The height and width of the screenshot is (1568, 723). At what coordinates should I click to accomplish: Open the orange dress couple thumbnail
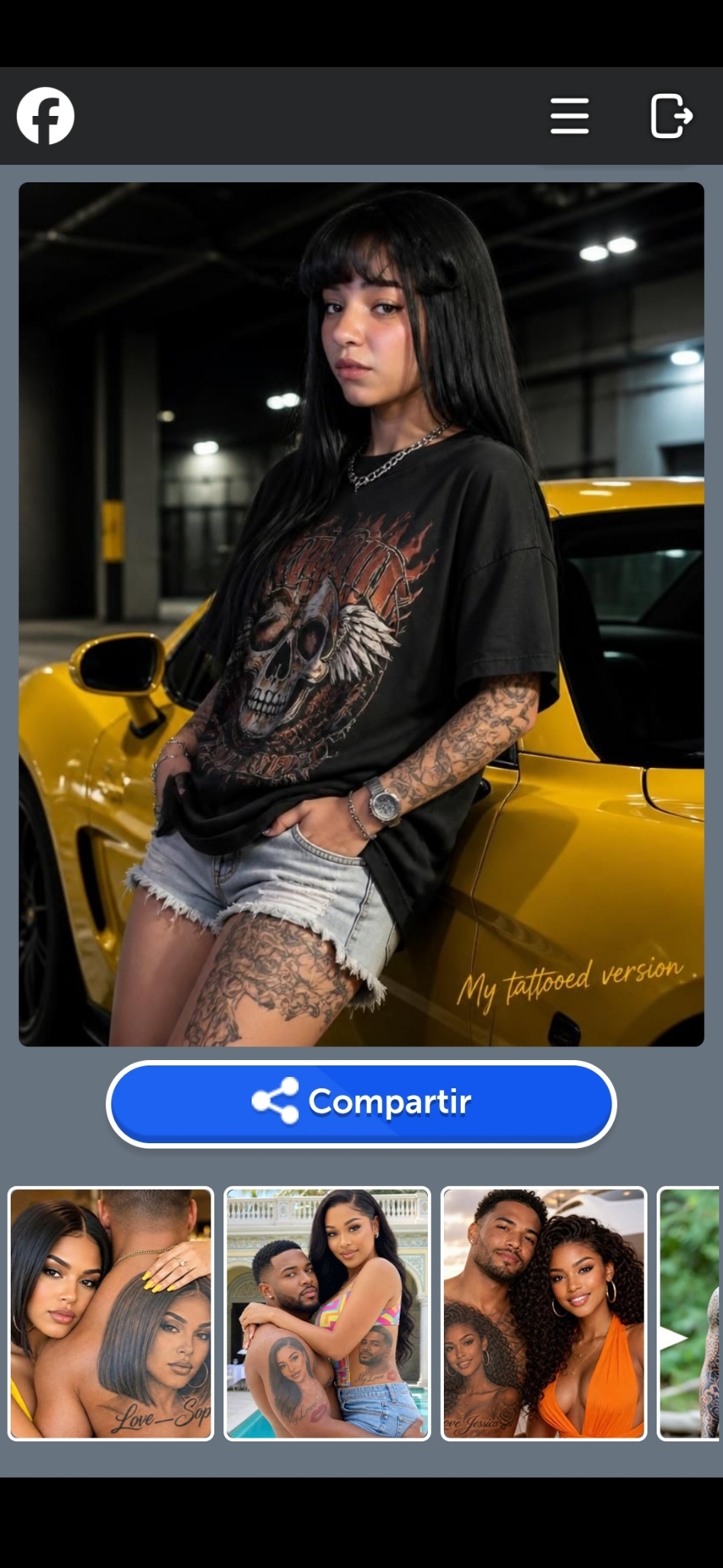(x=544, y=1313)
